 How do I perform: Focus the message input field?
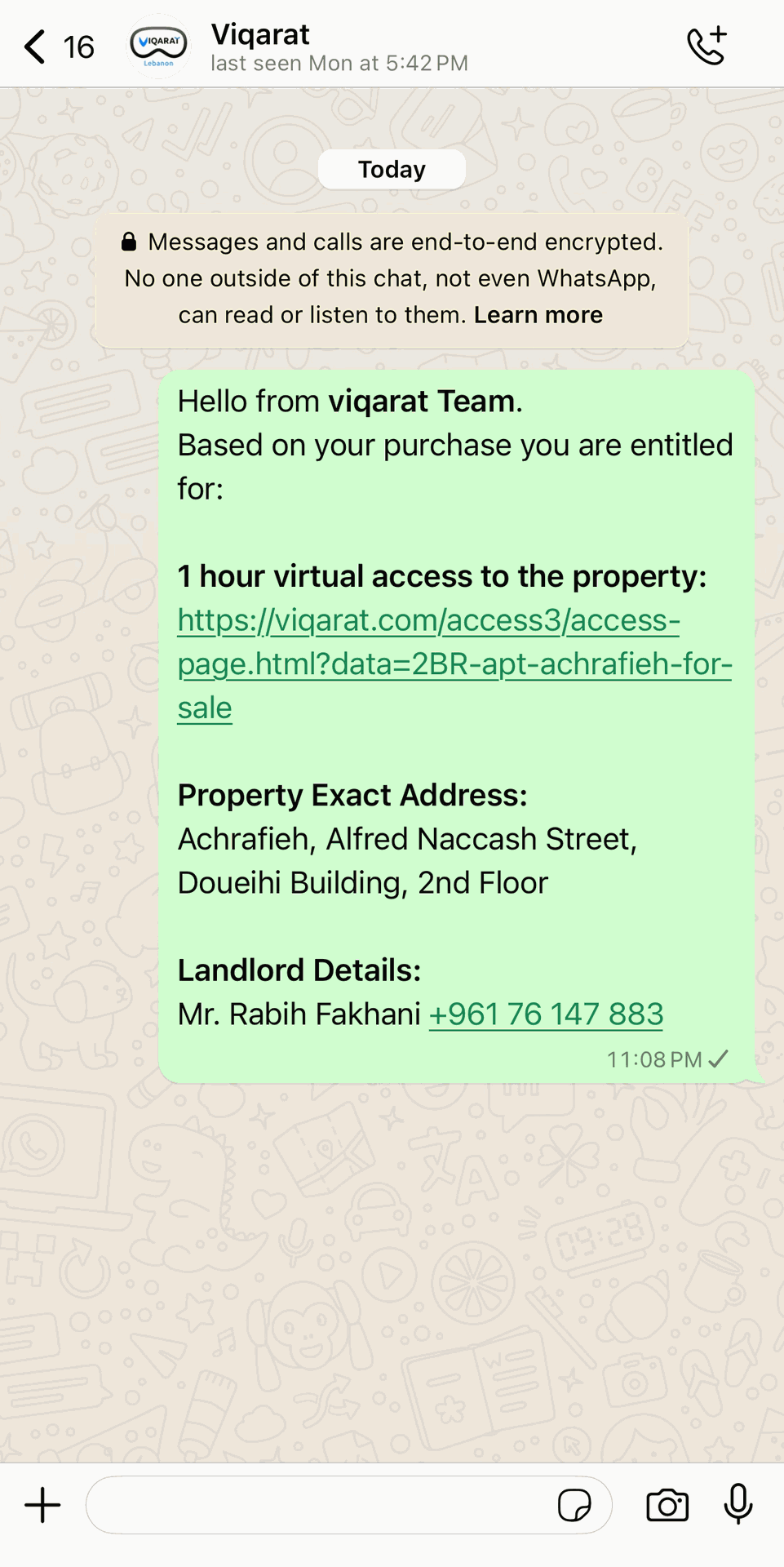318,1505
